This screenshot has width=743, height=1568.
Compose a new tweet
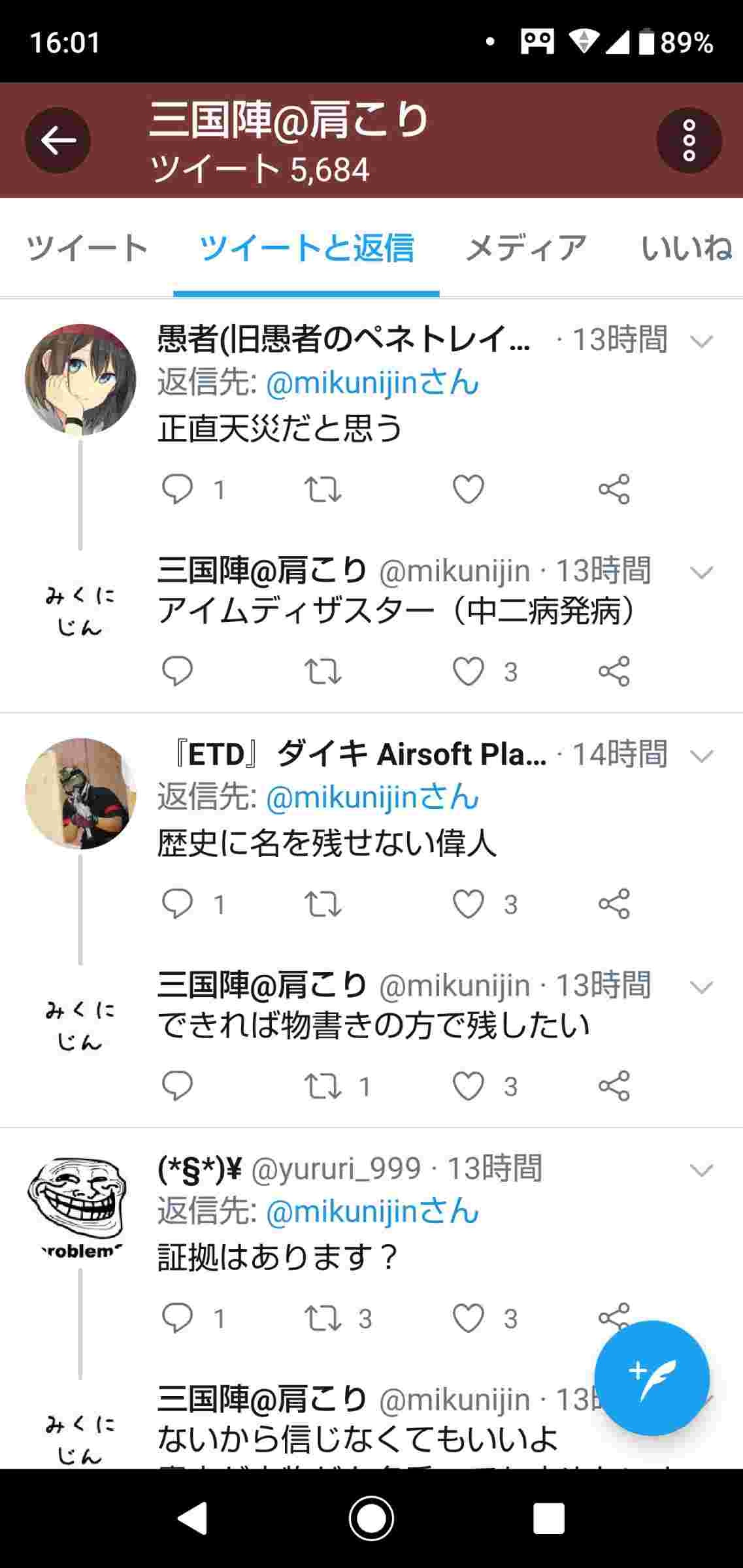[652, 1378]
